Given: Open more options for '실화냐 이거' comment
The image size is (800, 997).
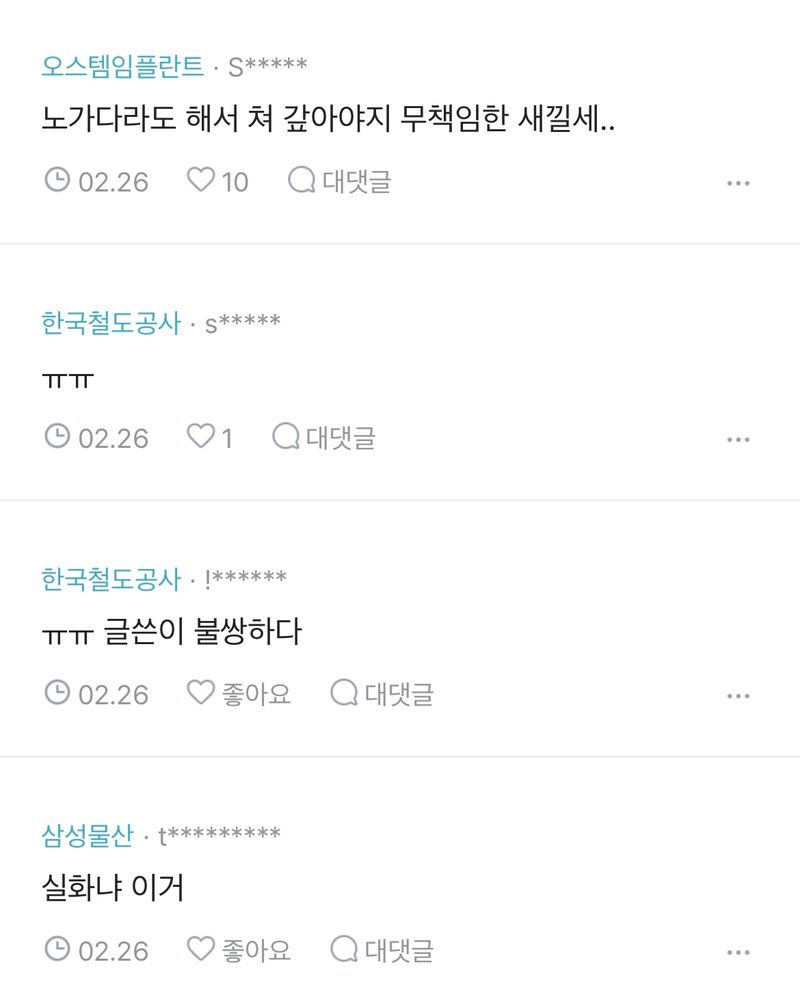Looking at the screenshot, I should 738,951.
